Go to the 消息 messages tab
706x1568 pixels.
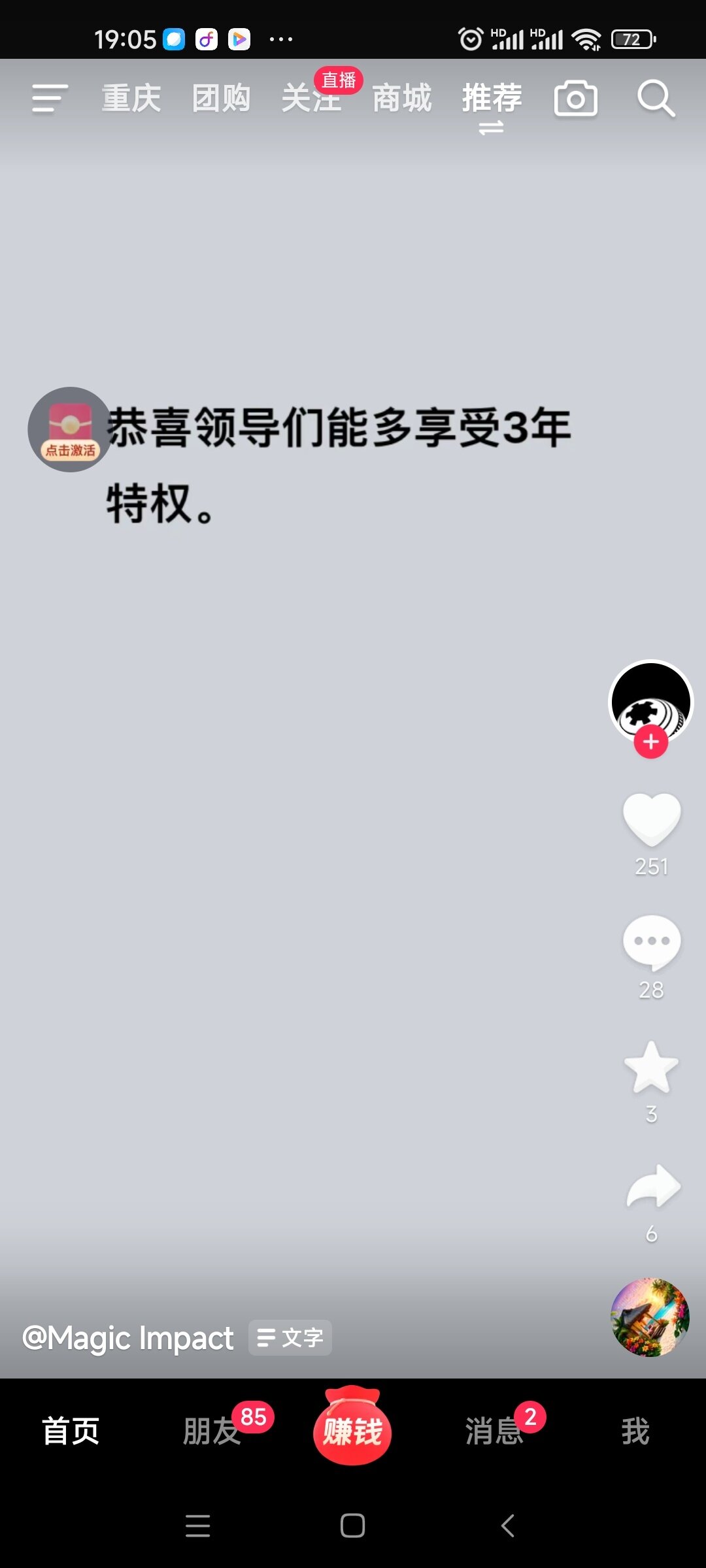click(x=494, y=1431)
